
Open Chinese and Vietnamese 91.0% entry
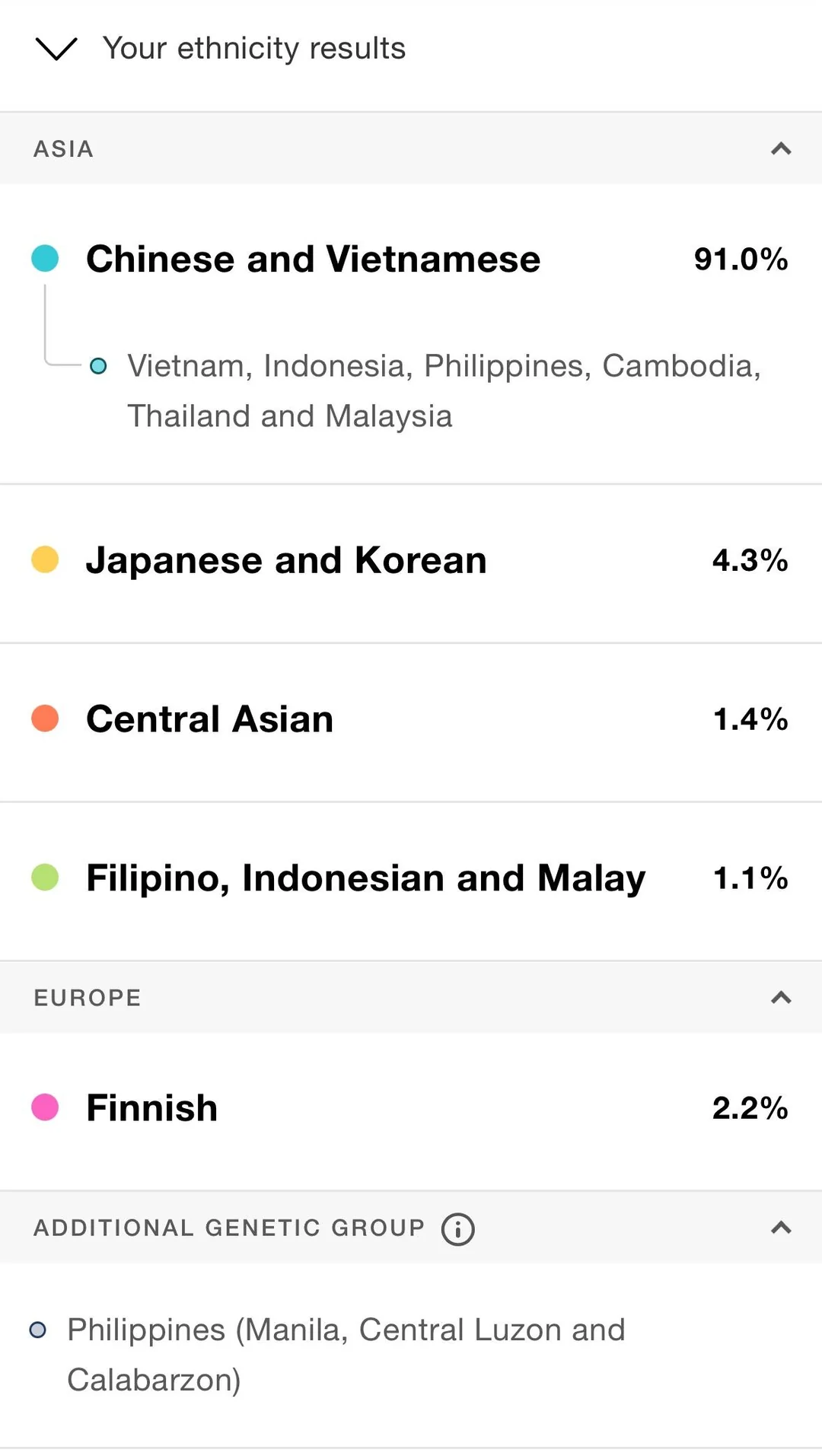pos(411,259)
